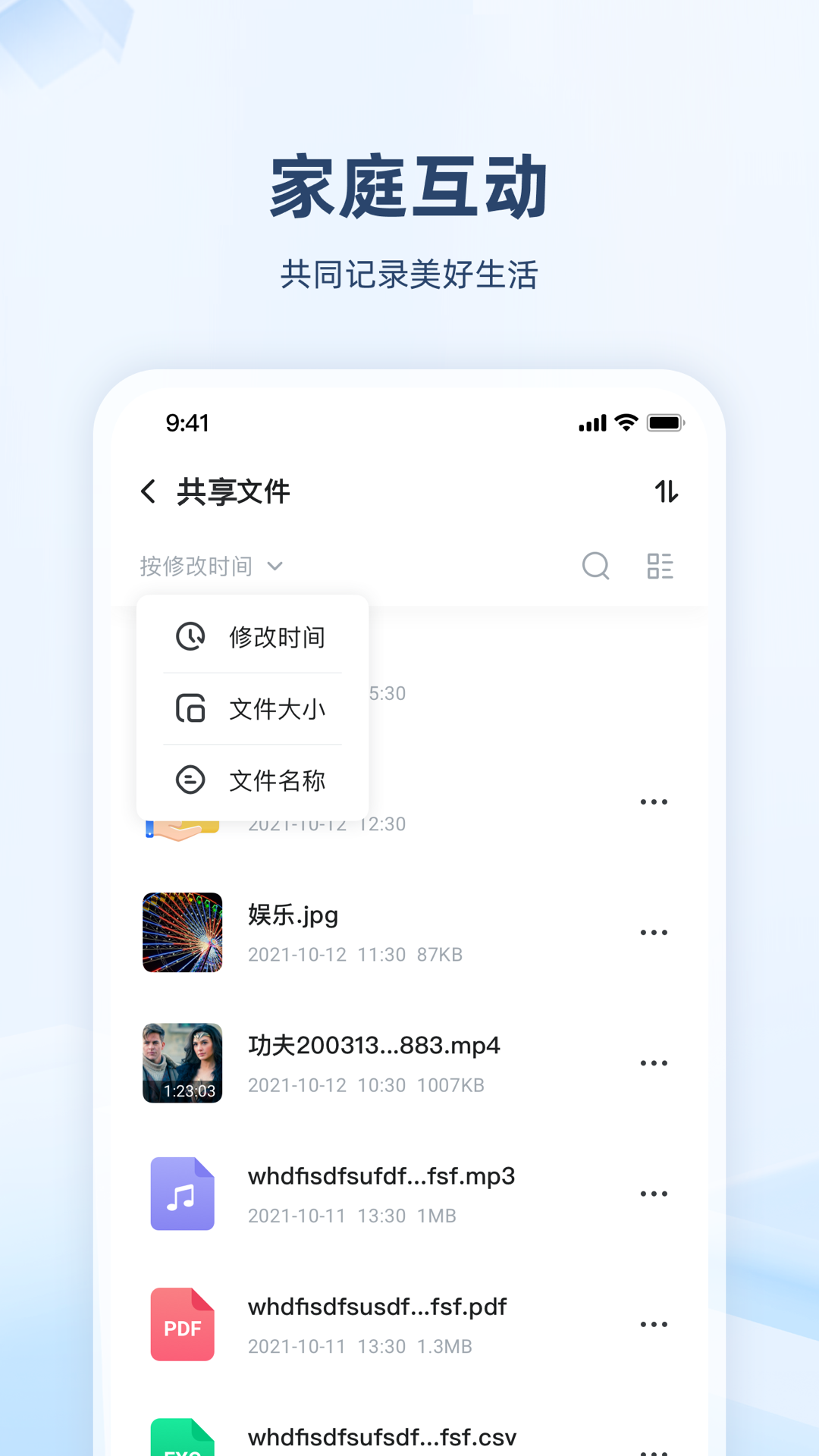This screenshot has width=819, height=1456.
Task: Open more options for 娱乐.jpg
Action: pyautogui.click(x=654, y=932)
